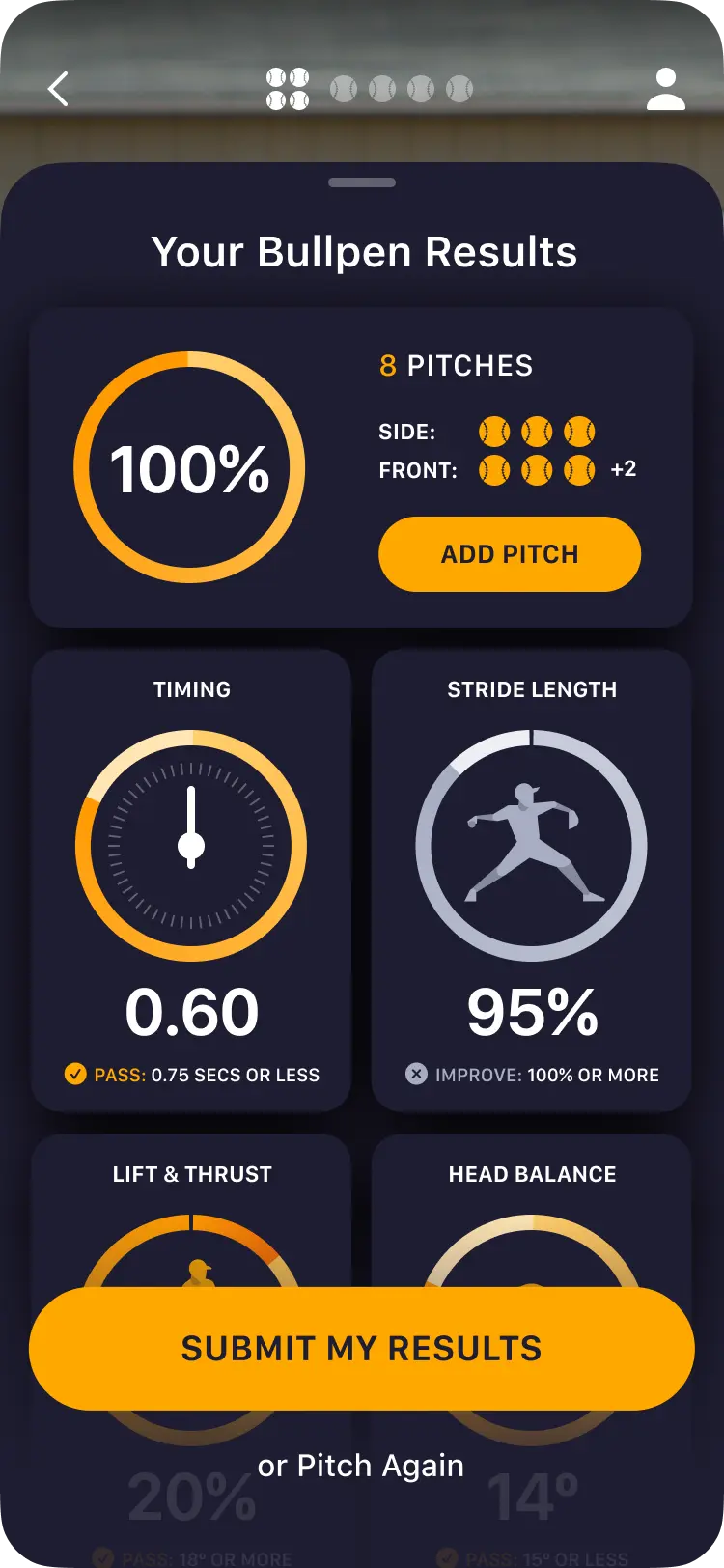
Task: Go back with the top-left arrow
Action: 58,89
